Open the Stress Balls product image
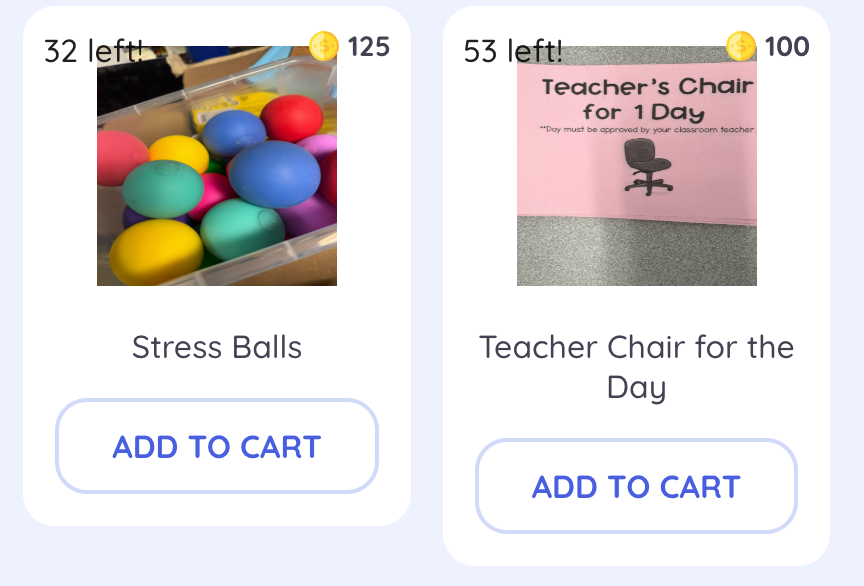This screenshot has width=864, height=586. coord(217,166)
